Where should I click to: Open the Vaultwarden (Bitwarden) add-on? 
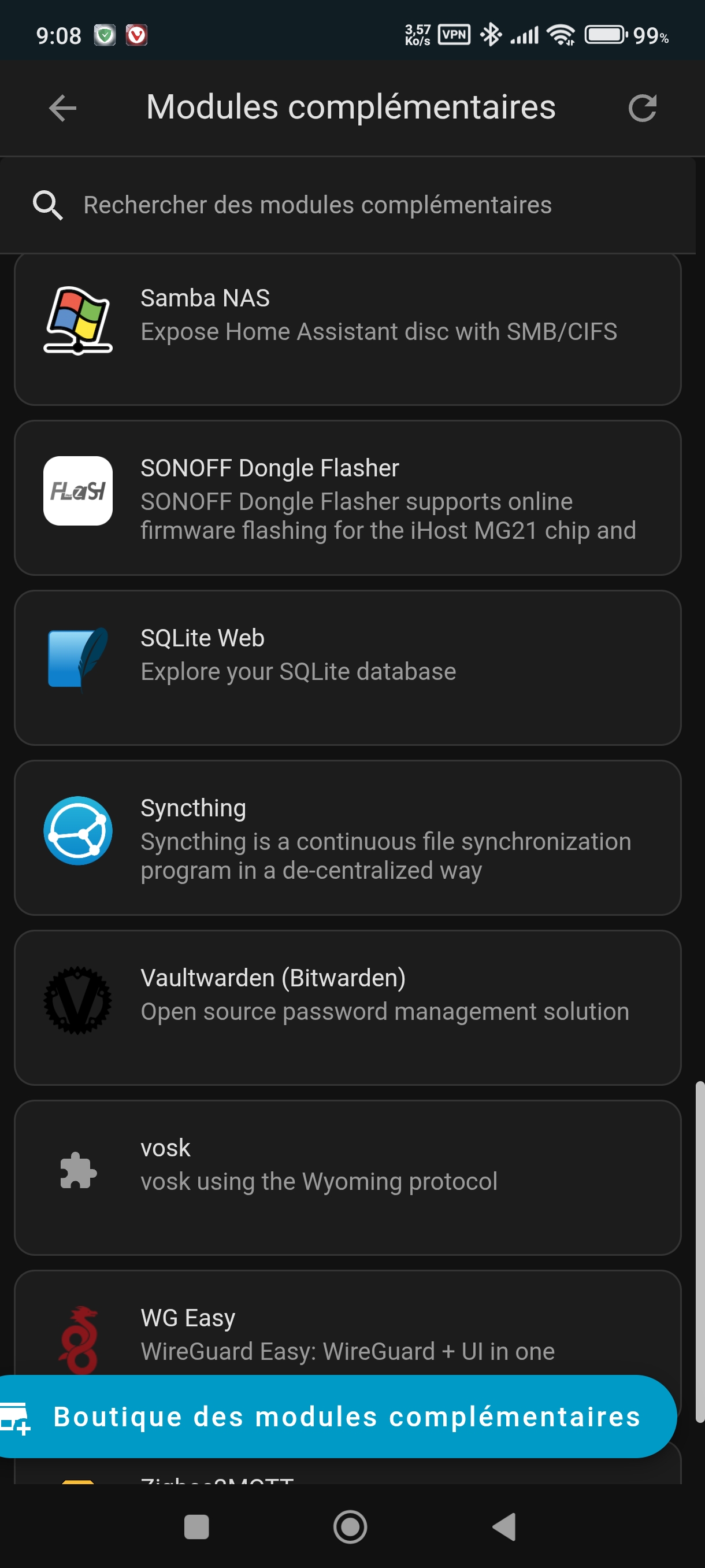[347, 1007]
